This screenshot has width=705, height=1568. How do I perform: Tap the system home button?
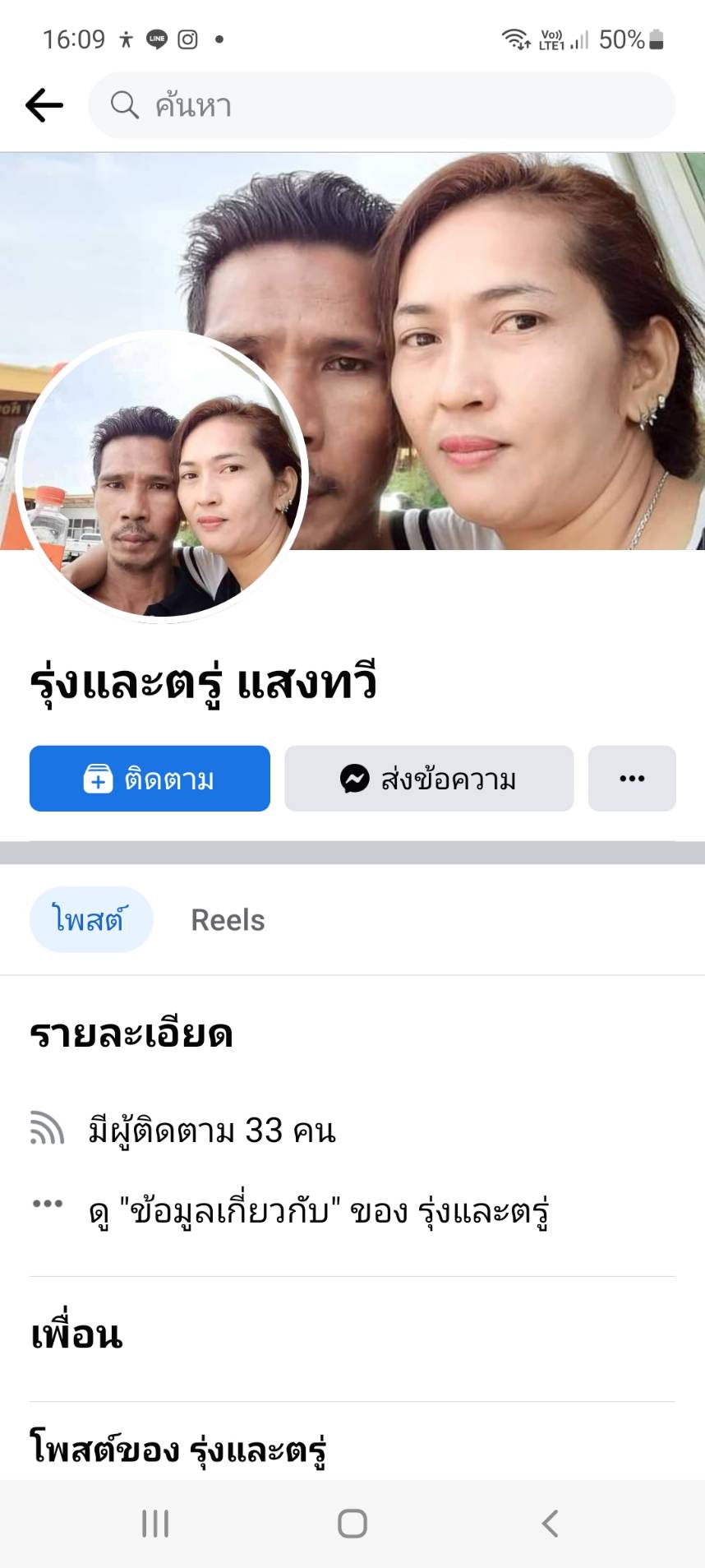tap(352, 1524)
